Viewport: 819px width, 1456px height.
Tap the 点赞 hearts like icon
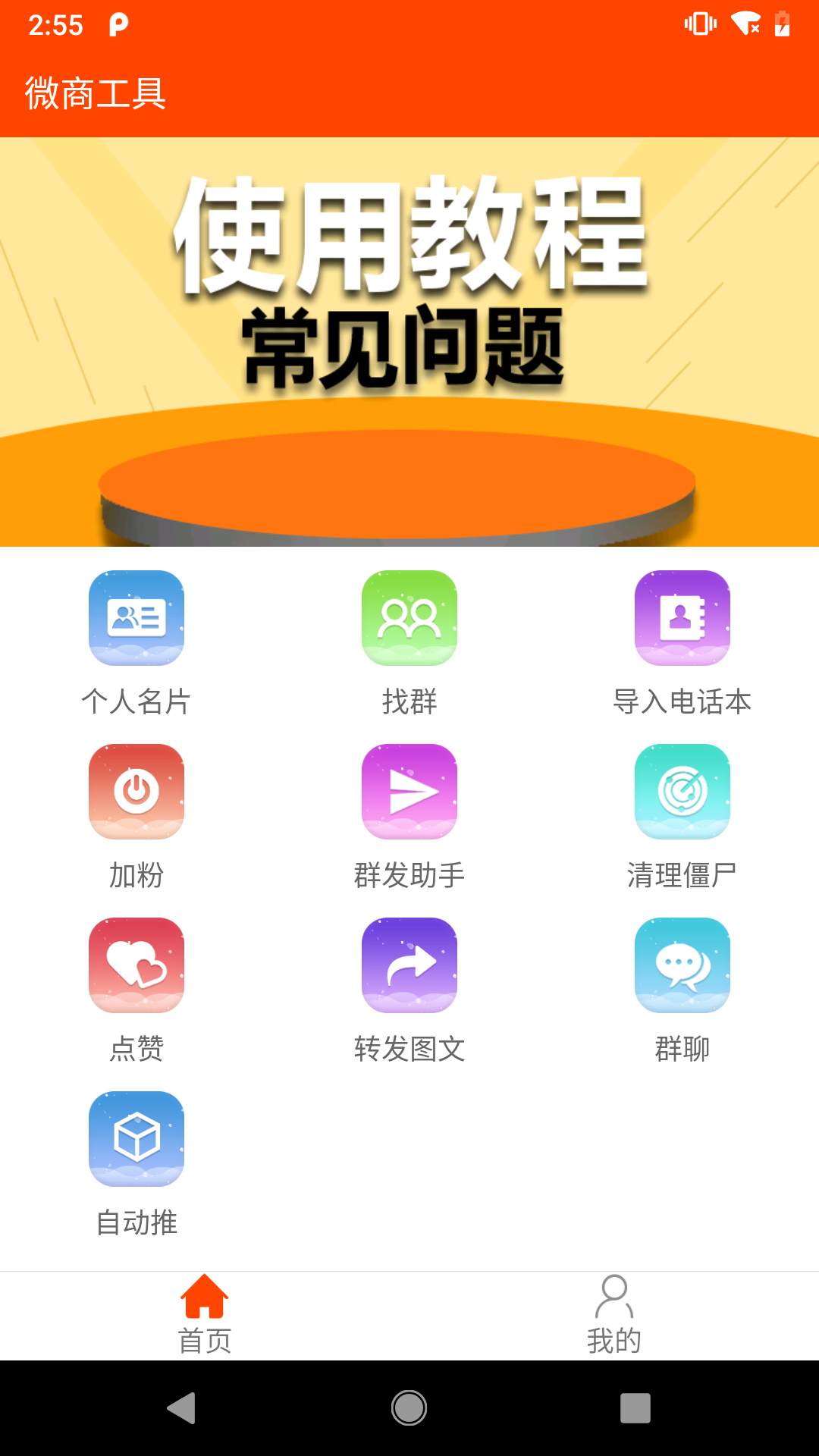coord(136,965)
